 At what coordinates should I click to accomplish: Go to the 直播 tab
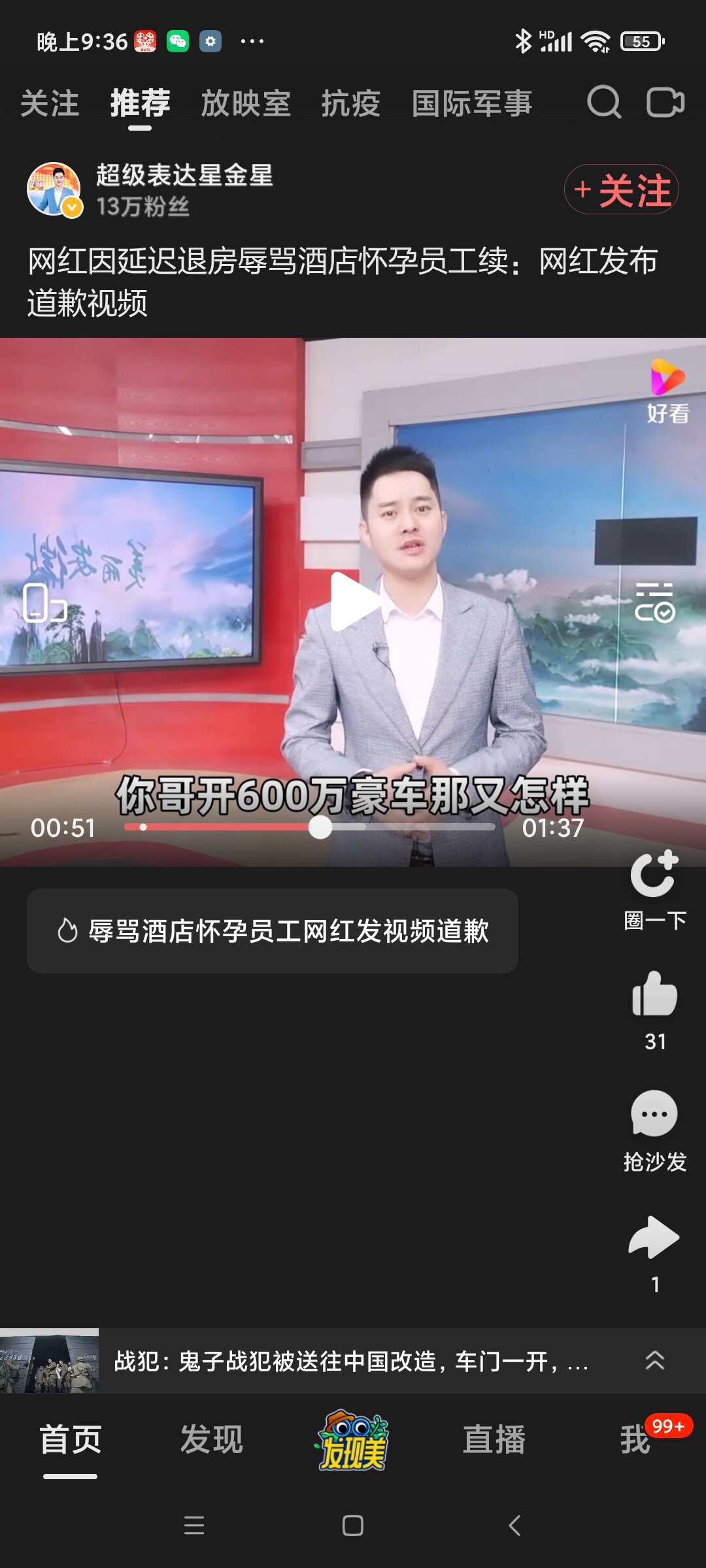pyautogui.click(x=494, y=1440)
